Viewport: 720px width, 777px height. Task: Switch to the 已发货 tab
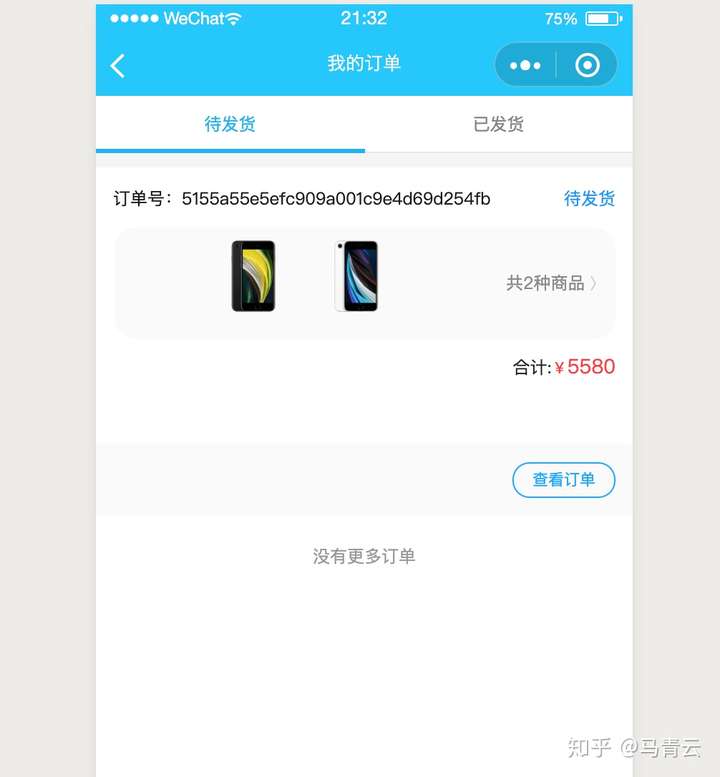498,124
